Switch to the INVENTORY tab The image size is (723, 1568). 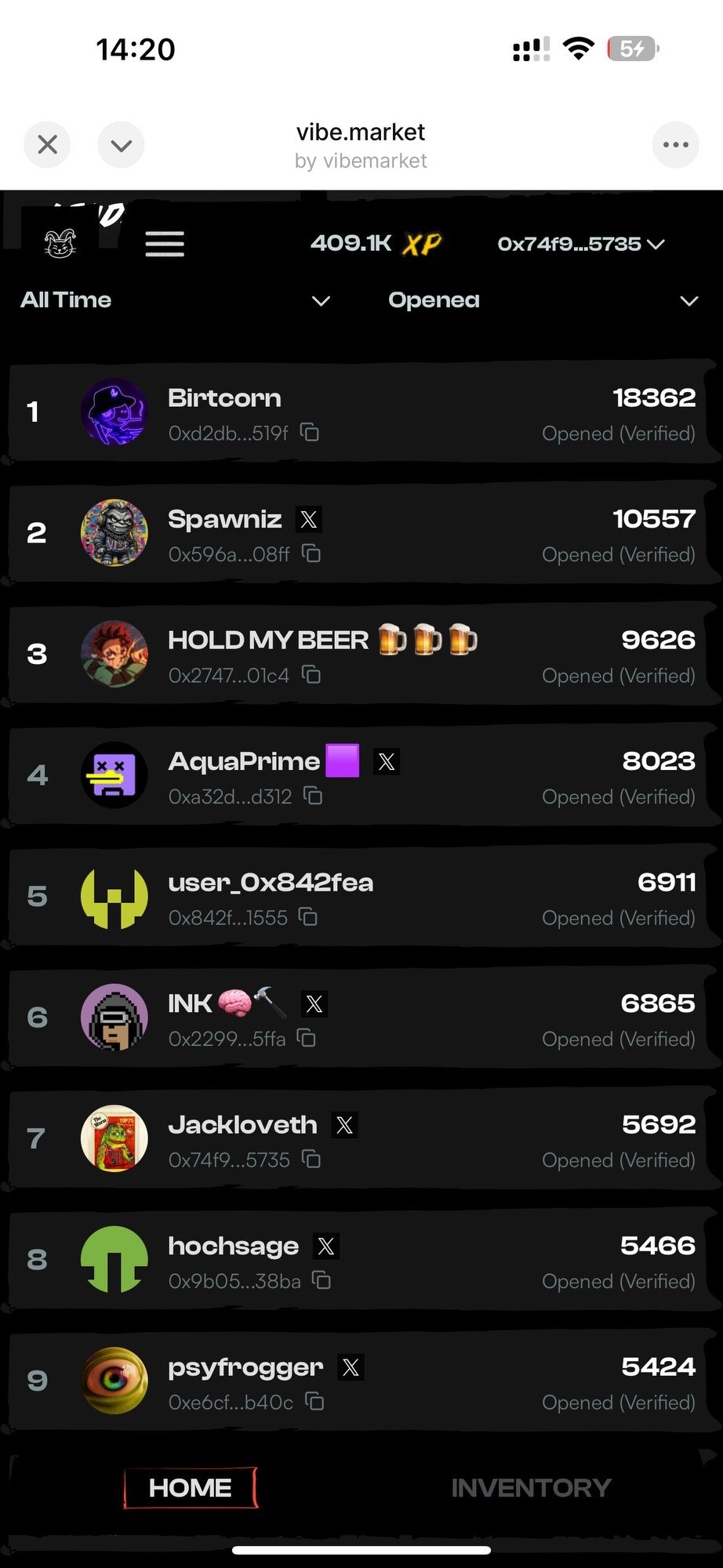531,1487
